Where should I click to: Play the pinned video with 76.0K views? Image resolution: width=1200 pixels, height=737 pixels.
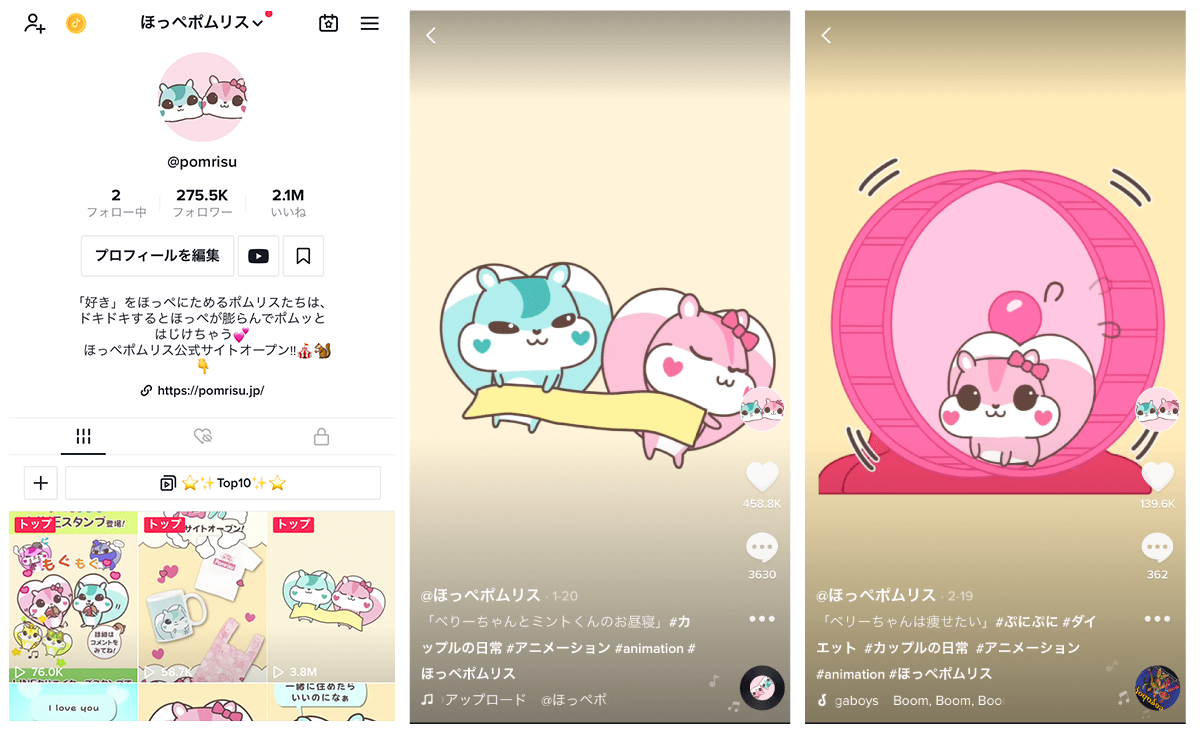(x=73, y=597)
